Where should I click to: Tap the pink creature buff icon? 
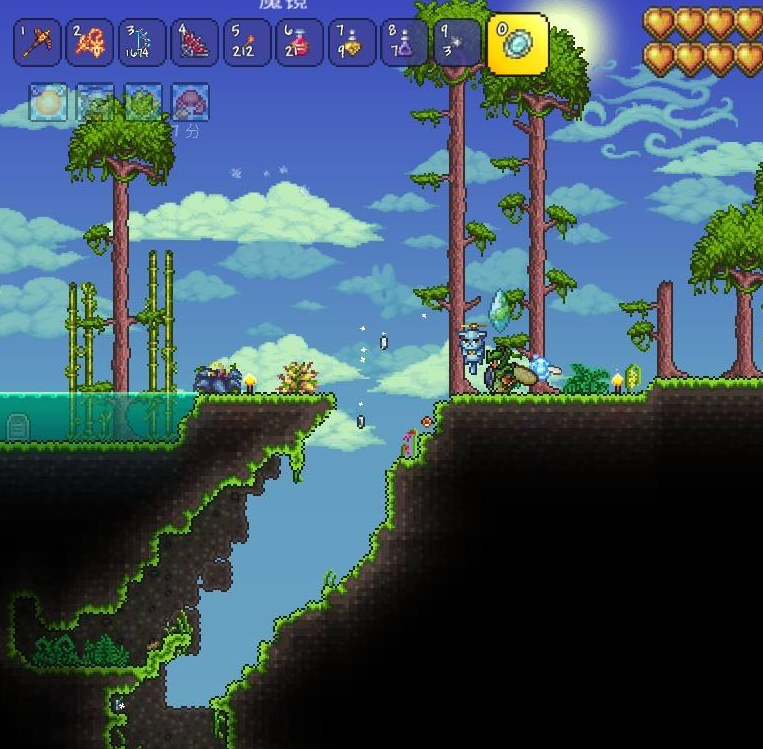[x=190, y=102]
